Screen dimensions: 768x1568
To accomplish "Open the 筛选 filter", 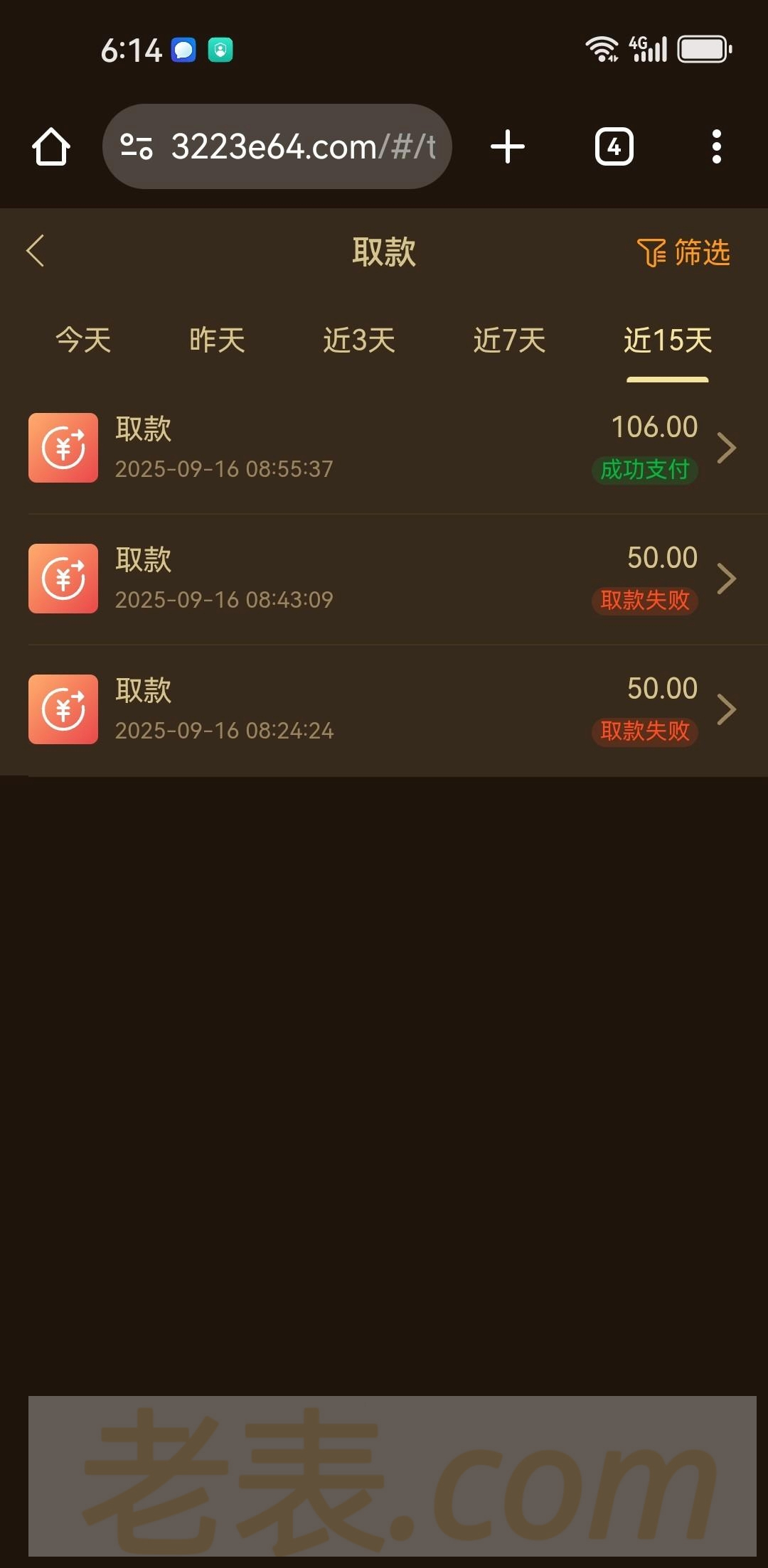I will pos(683,252).
